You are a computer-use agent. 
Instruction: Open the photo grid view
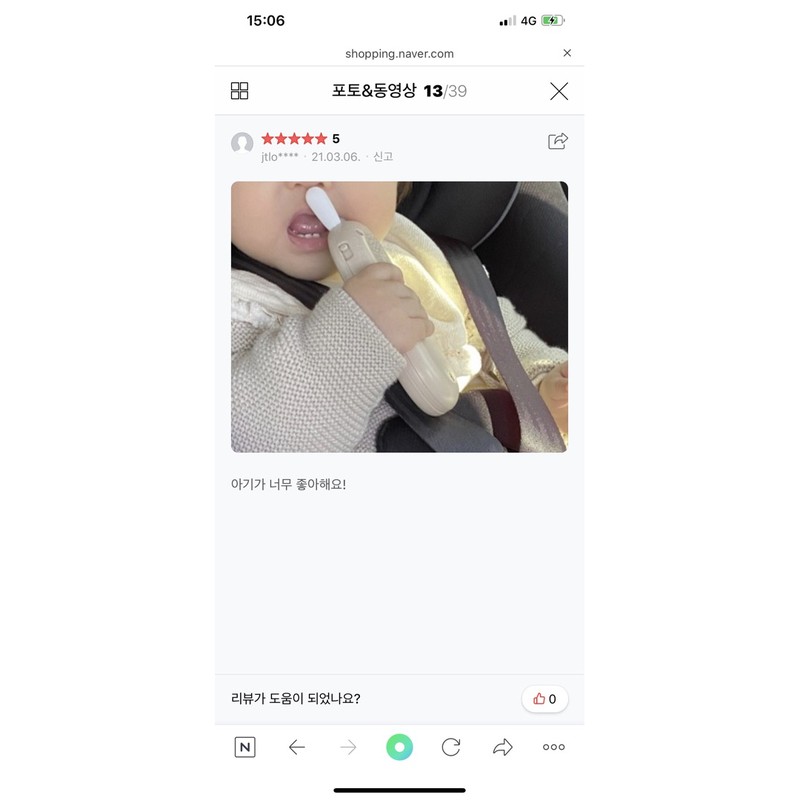coord(240,91)
